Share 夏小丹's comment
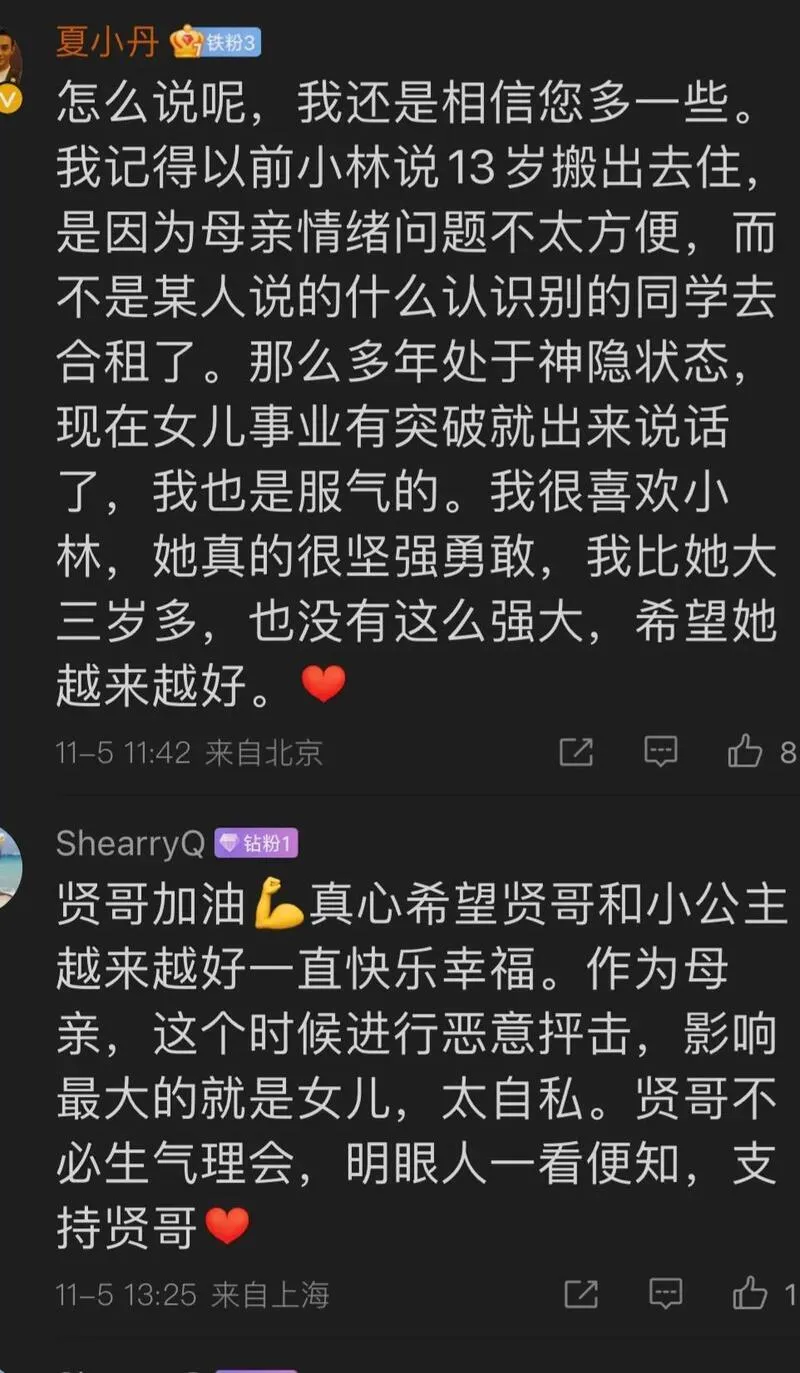This screenshot has width=800, height=1373. (576, 752)
